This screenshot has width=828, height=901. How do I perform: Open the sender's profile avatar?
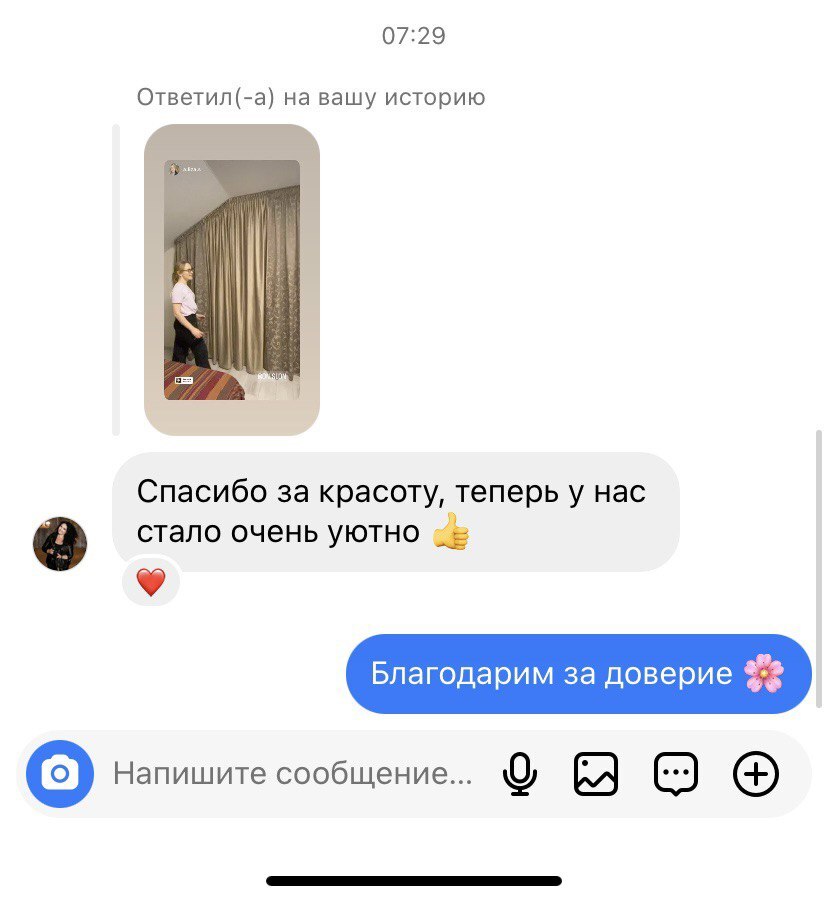coord(60,544)
